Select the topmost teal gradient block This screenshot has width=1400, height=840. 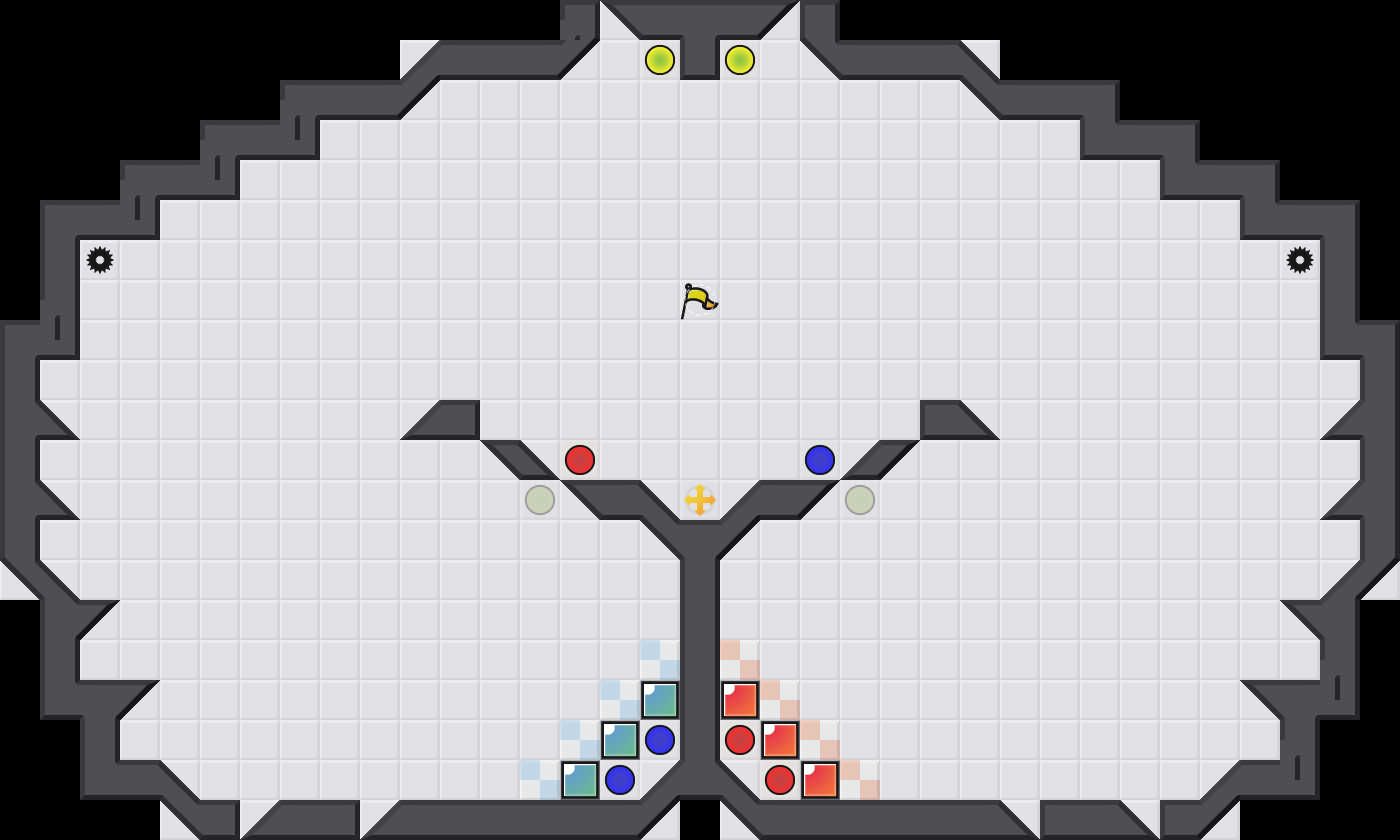[x=660, y=700]
